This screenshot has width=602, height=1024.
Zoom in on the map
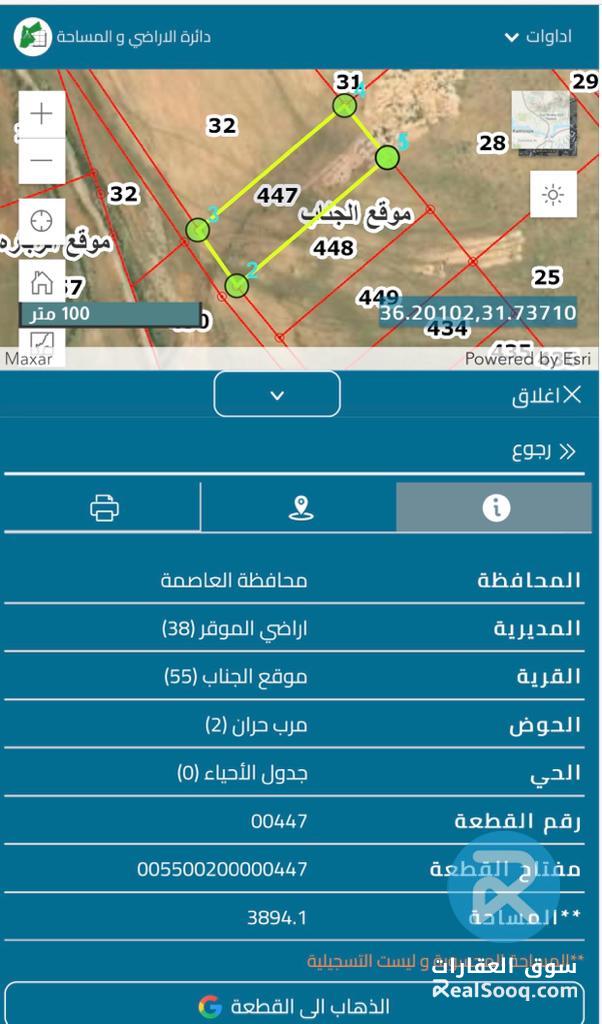(41, 114)
